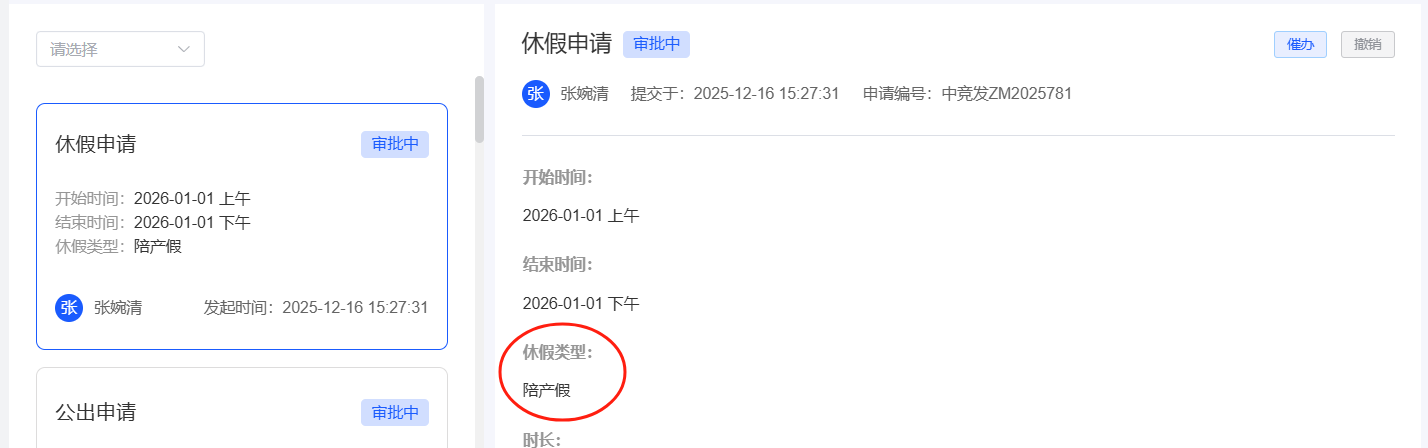Tap the 催办 button
The height and width of the screenshot is (448, 1428).
(1299, 44)
